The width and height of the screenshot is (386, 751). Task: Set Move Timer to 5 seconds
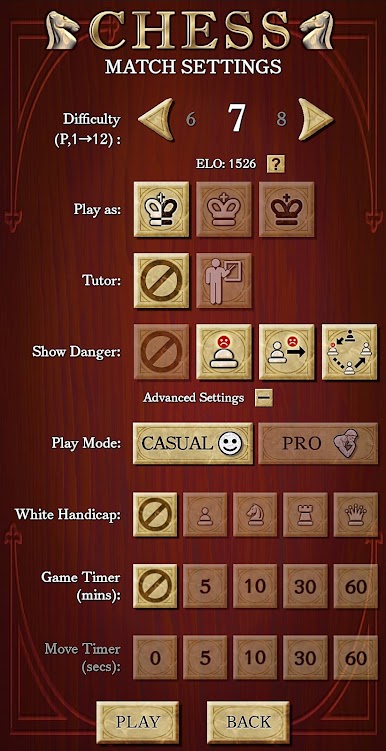tap(205, 658)
